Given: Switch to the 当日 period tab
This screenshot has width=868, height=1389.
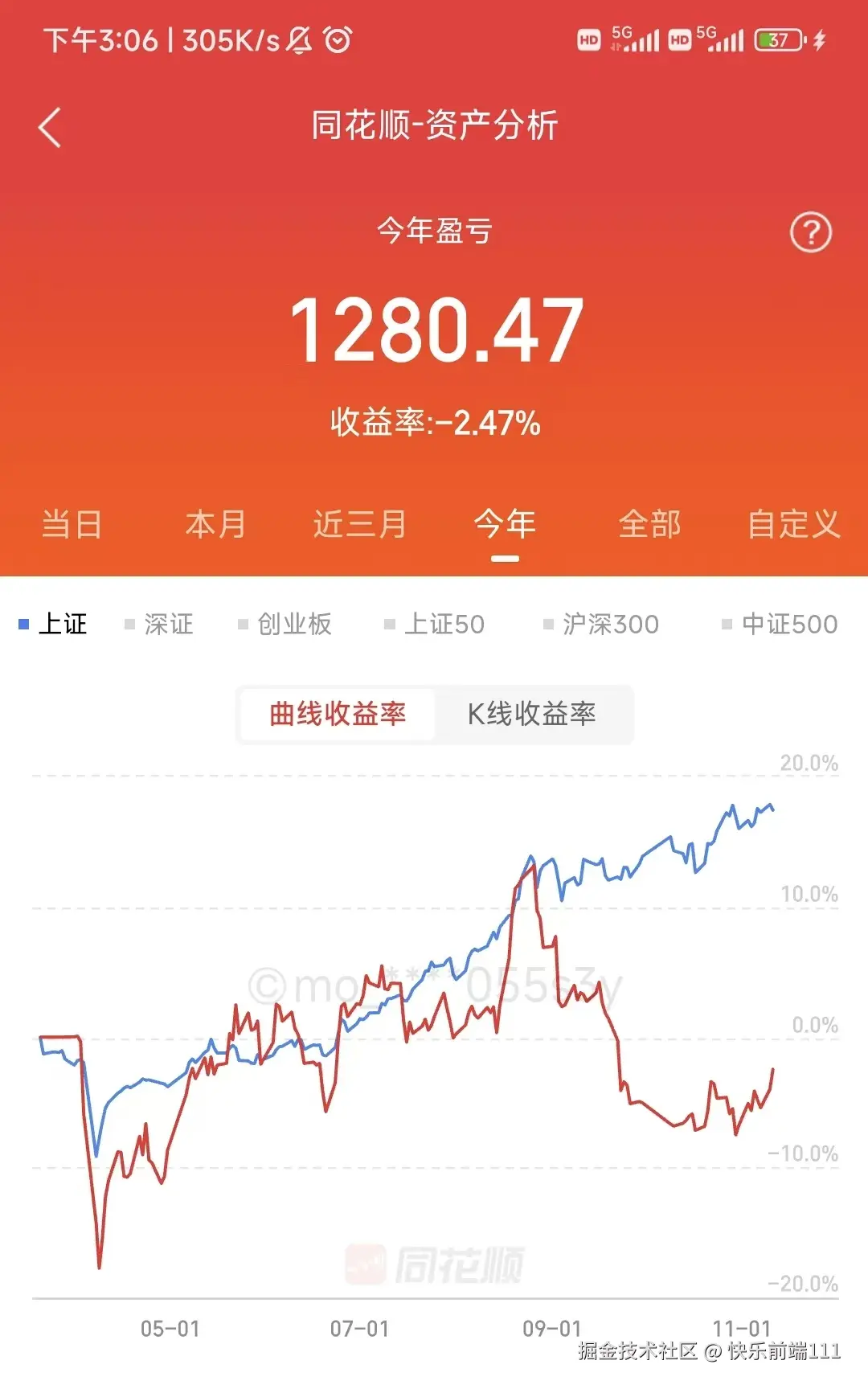Looking at the screenshot, I should tap(72, 523).
